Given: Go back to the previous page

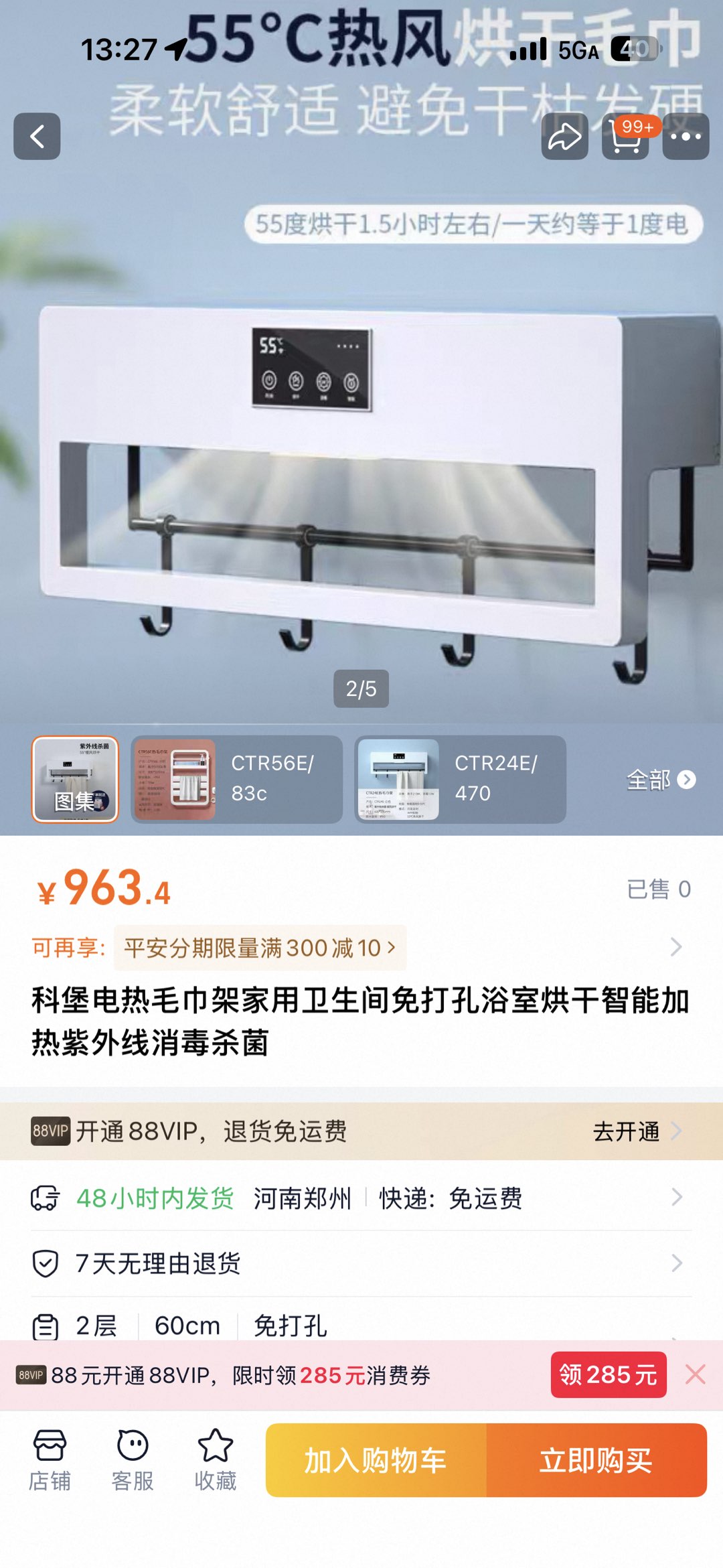Looking at the screenshot, I should click(37, 136).
